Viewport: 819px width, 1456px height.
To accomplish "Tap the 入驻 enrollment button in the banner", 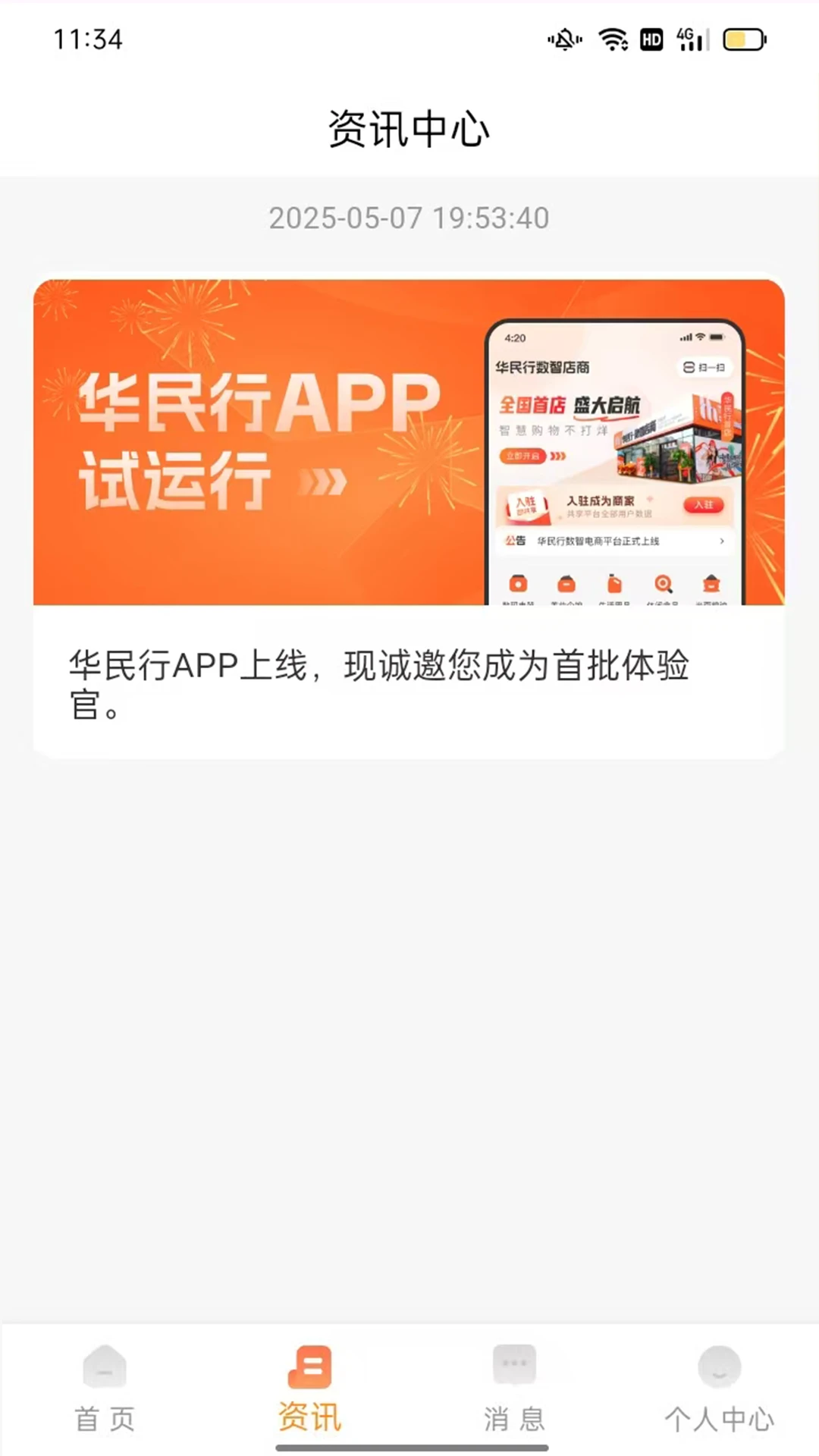I will pyautogui.click(x=704, y=505).
